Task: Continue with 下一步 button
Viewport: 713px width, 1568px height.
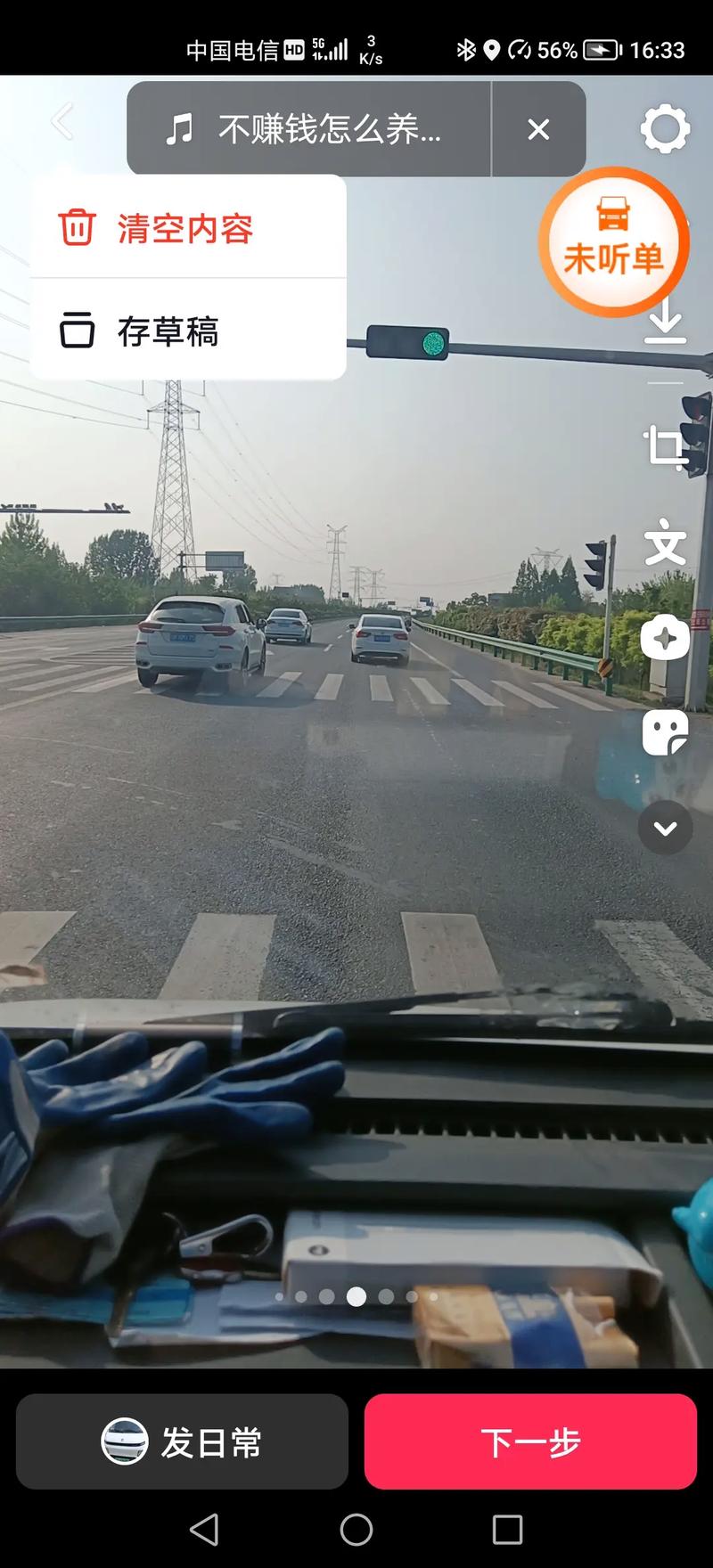Action: click(x=530, y=1441)
